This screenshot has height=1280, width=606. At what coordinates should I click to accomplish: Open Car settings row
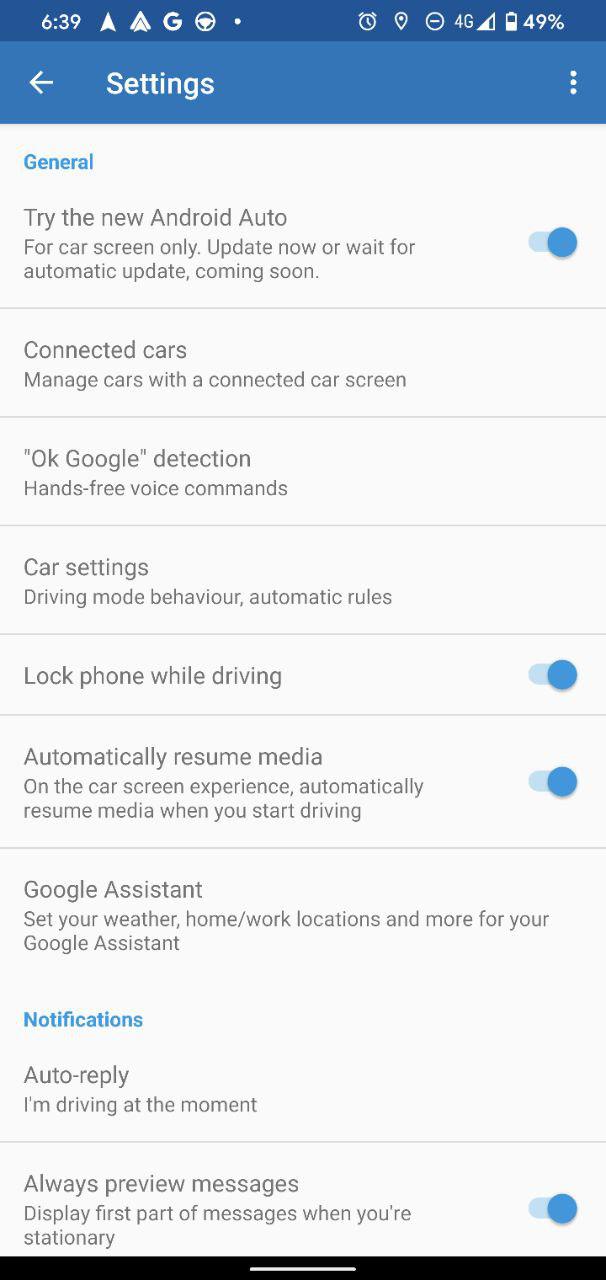pos(303,580)
